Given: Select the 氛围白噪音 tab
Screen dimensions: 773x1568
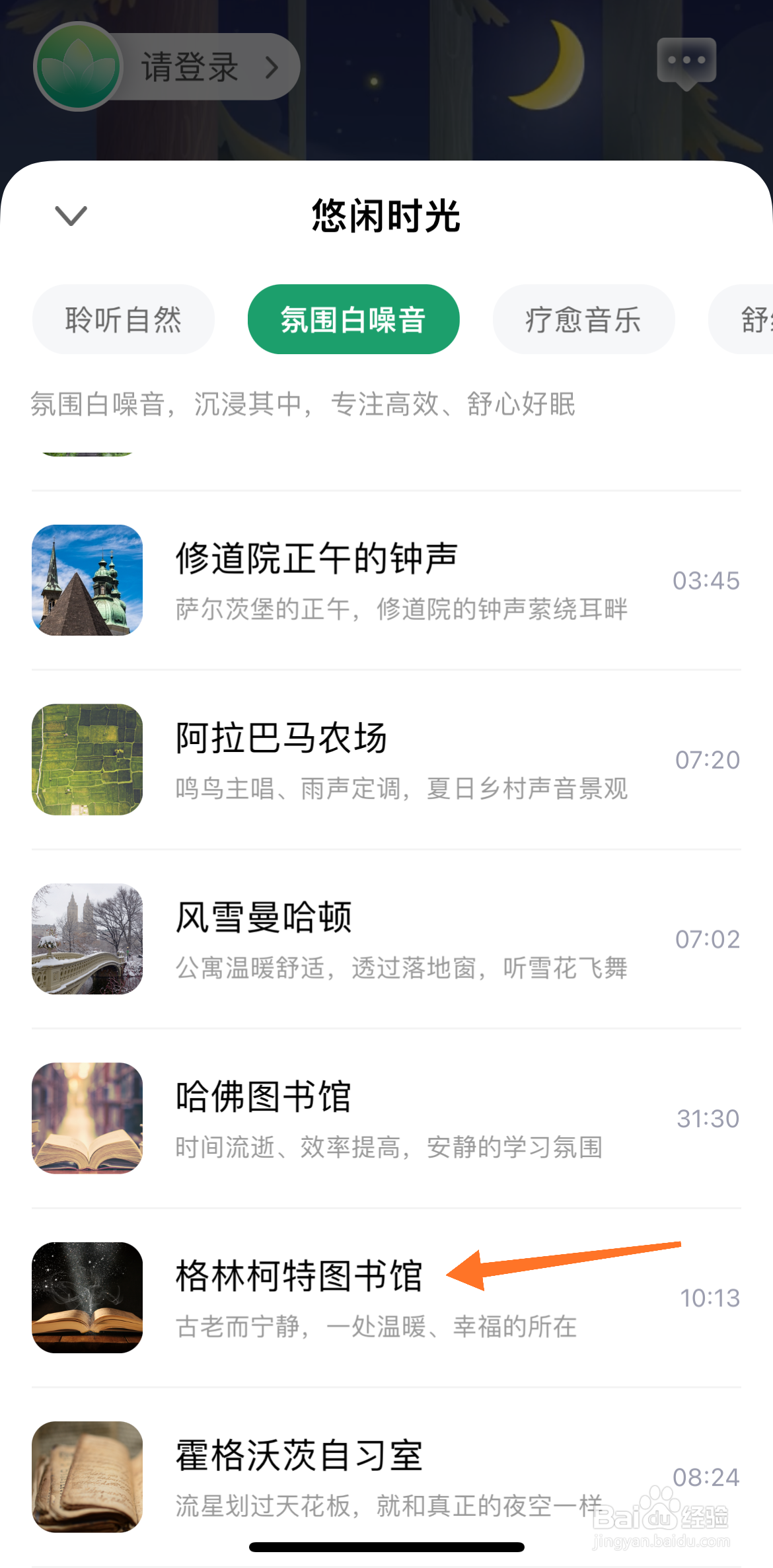Looking at the screenshot, I should pyautogui.click(x=353, y=320).
